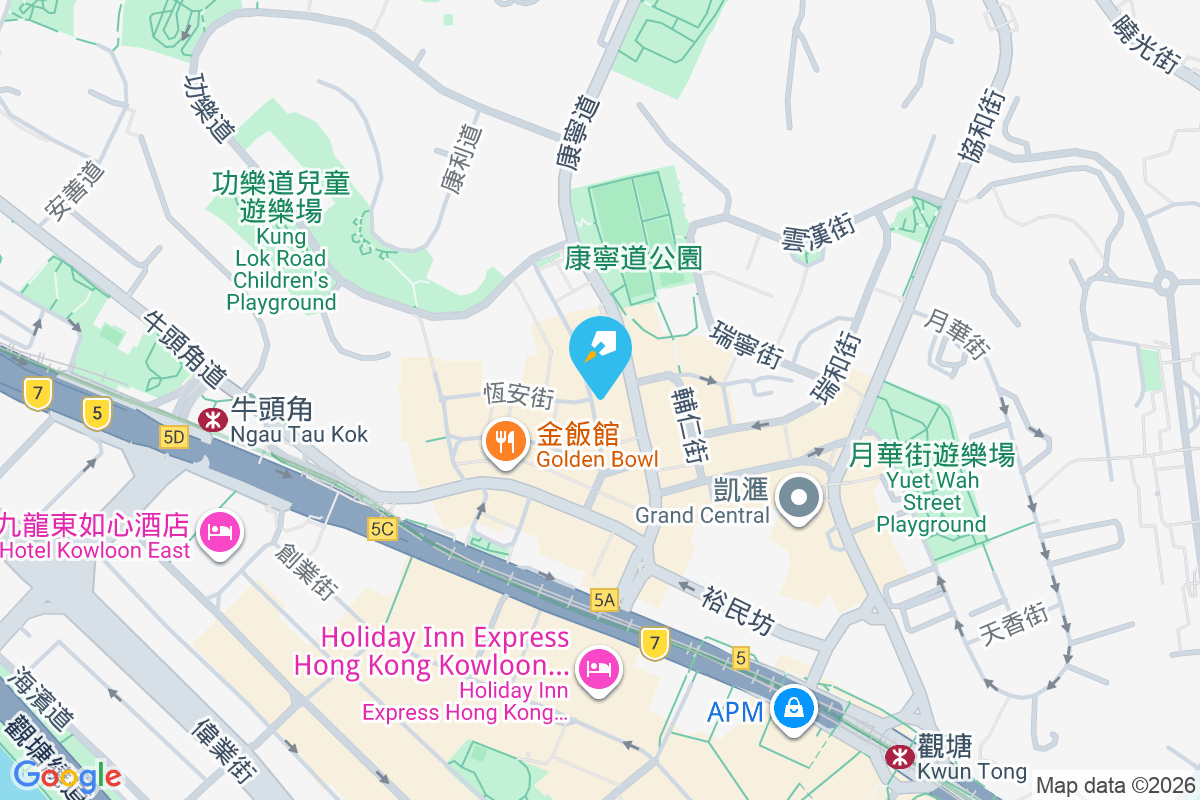
Task: Open the APM shopping marker
Action: pos(793,709)
